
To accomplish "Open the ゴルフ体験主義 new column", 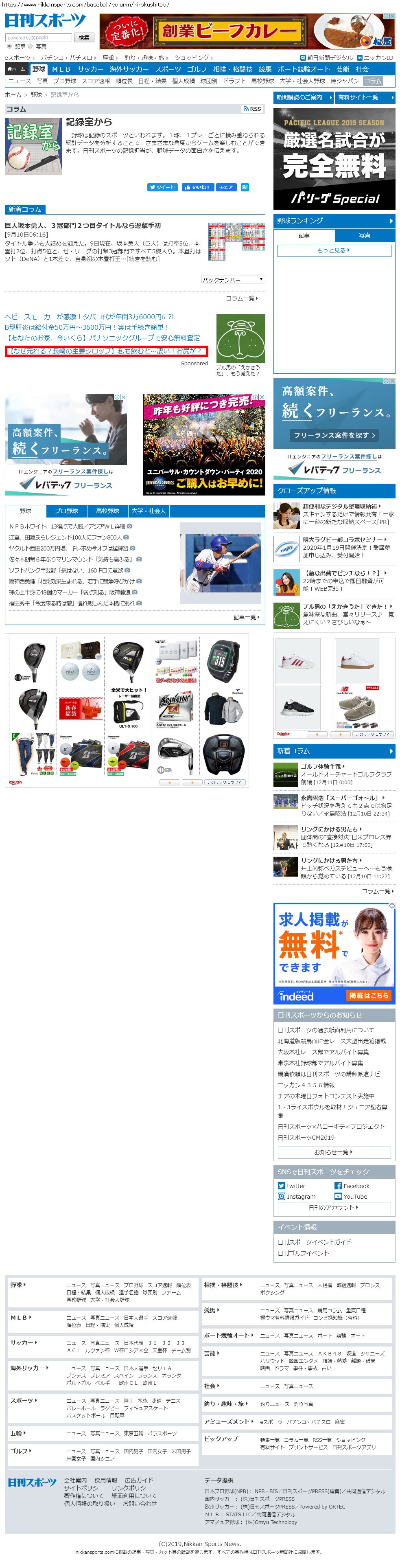I will (x=323, y=766).
